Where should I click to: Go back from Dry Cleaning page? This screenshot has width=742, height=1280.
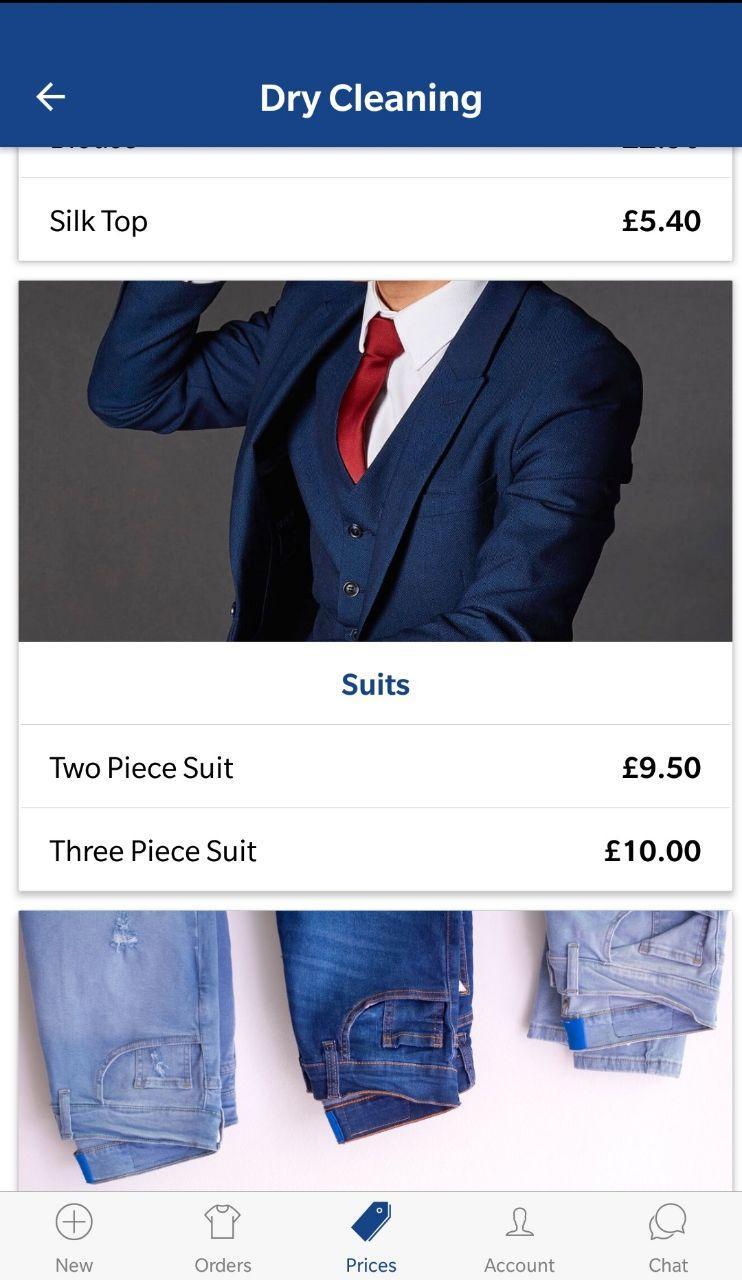point(50,97)
